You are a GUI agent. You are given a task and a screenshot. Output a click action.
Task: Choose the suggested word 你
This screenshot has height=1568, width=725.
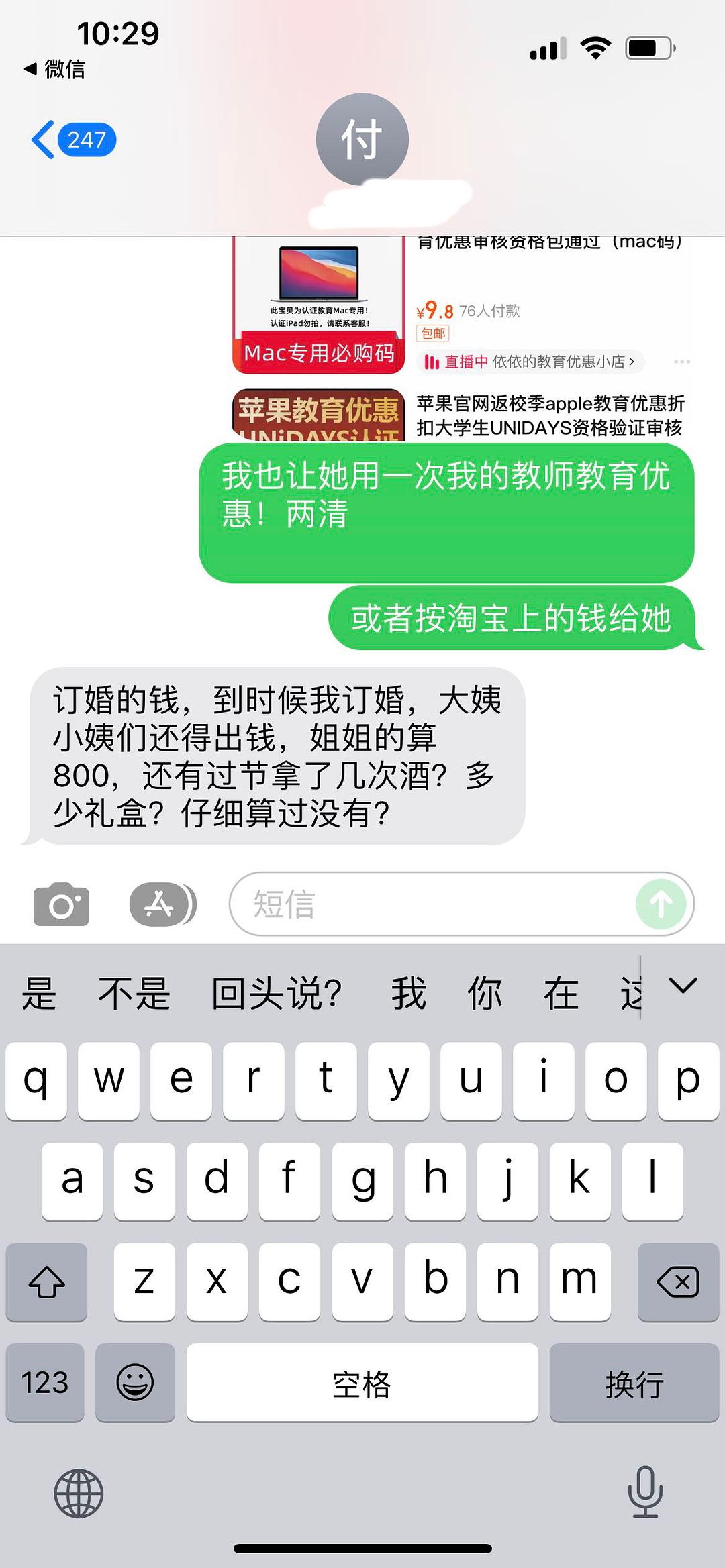coord(485,993)
